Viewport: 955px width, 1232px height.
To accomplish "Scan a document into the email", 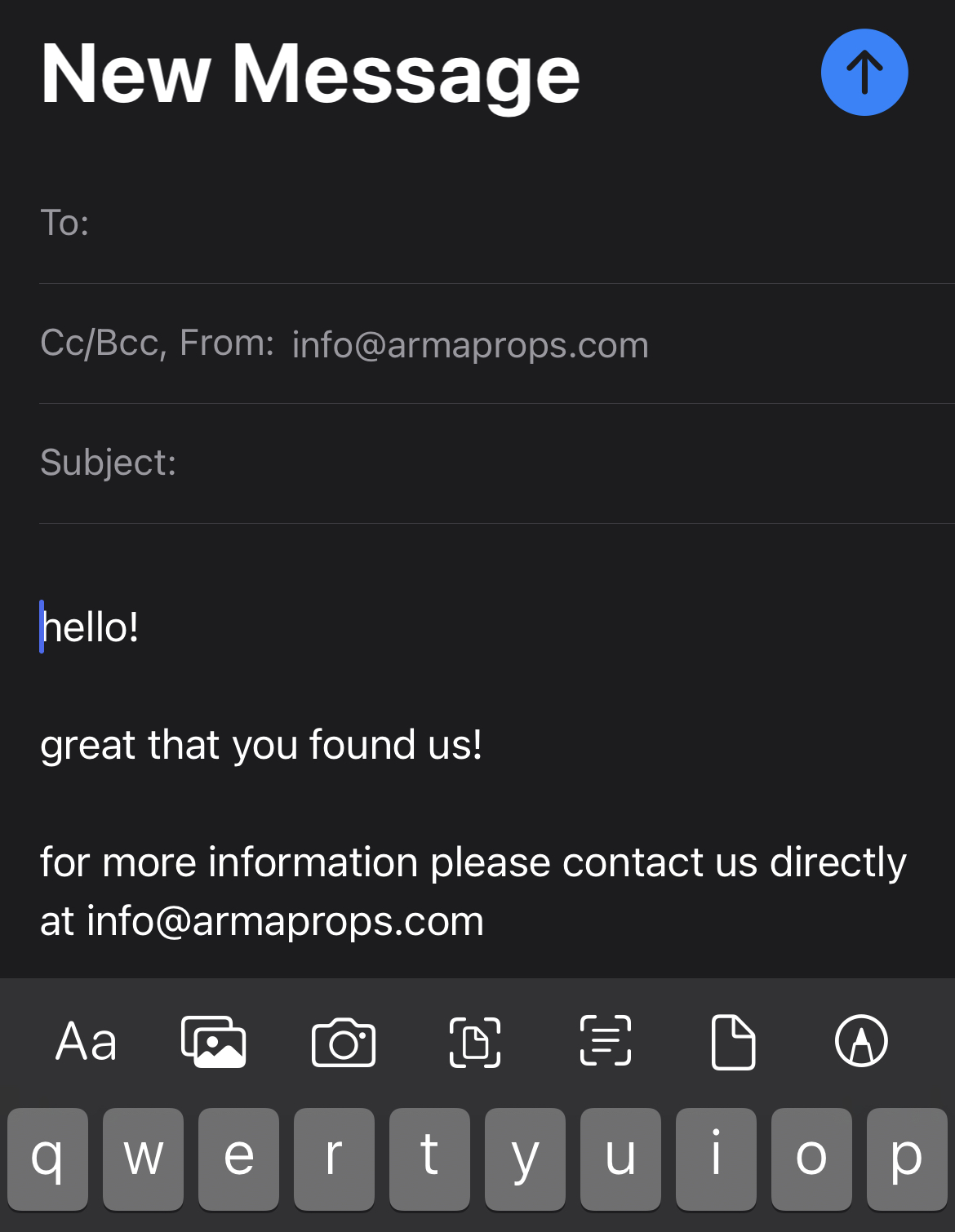I will tap(475, 1042).
